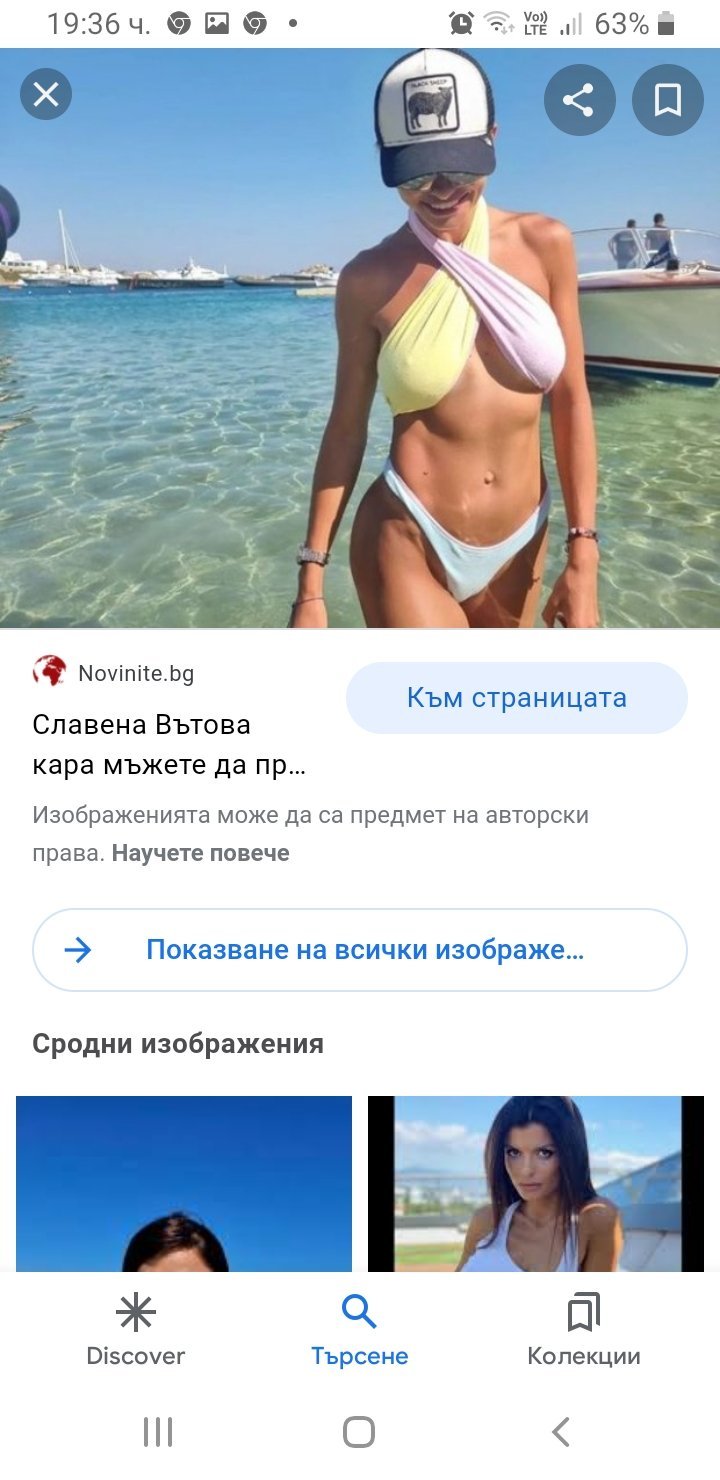This screenshot has width=720, height=1480.
Task: Close the image viewer
Action: (x=46, y=96)
